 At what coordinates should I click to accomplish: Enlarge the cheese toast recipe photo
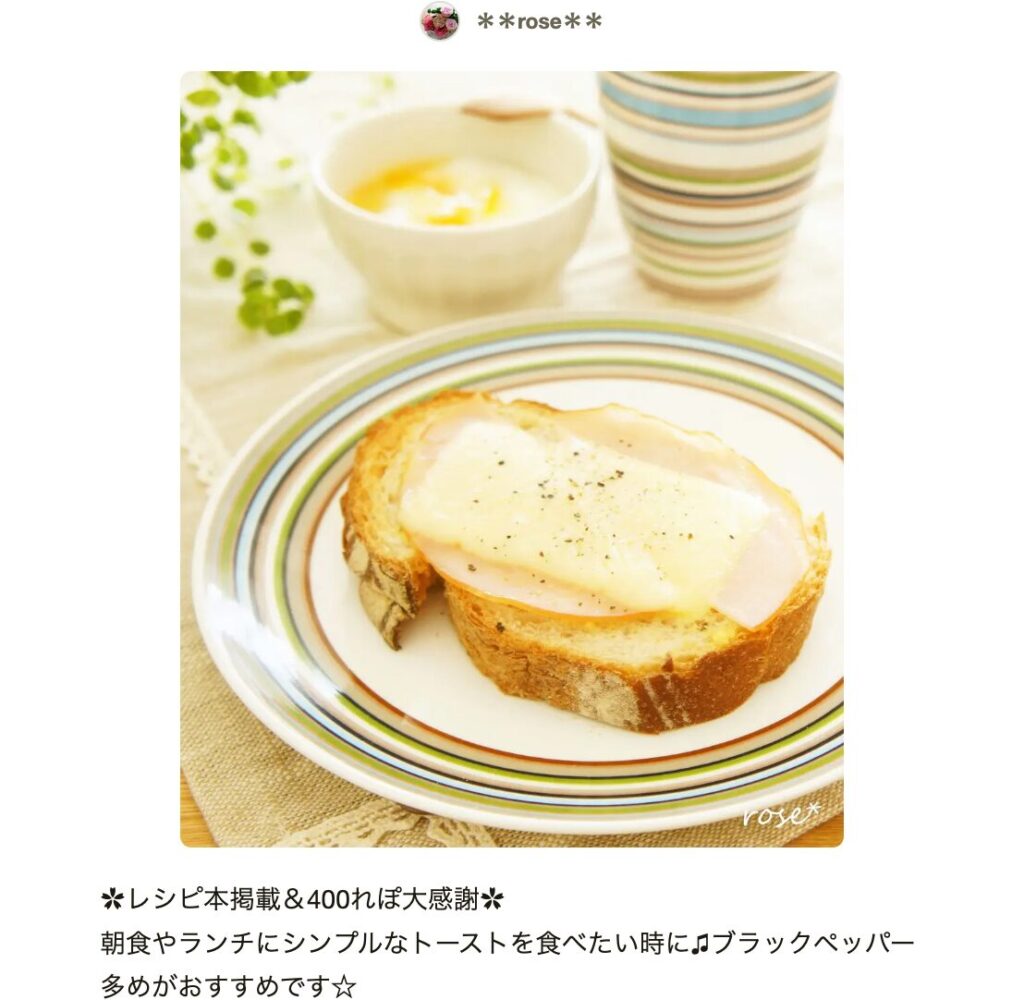[511, 459]
